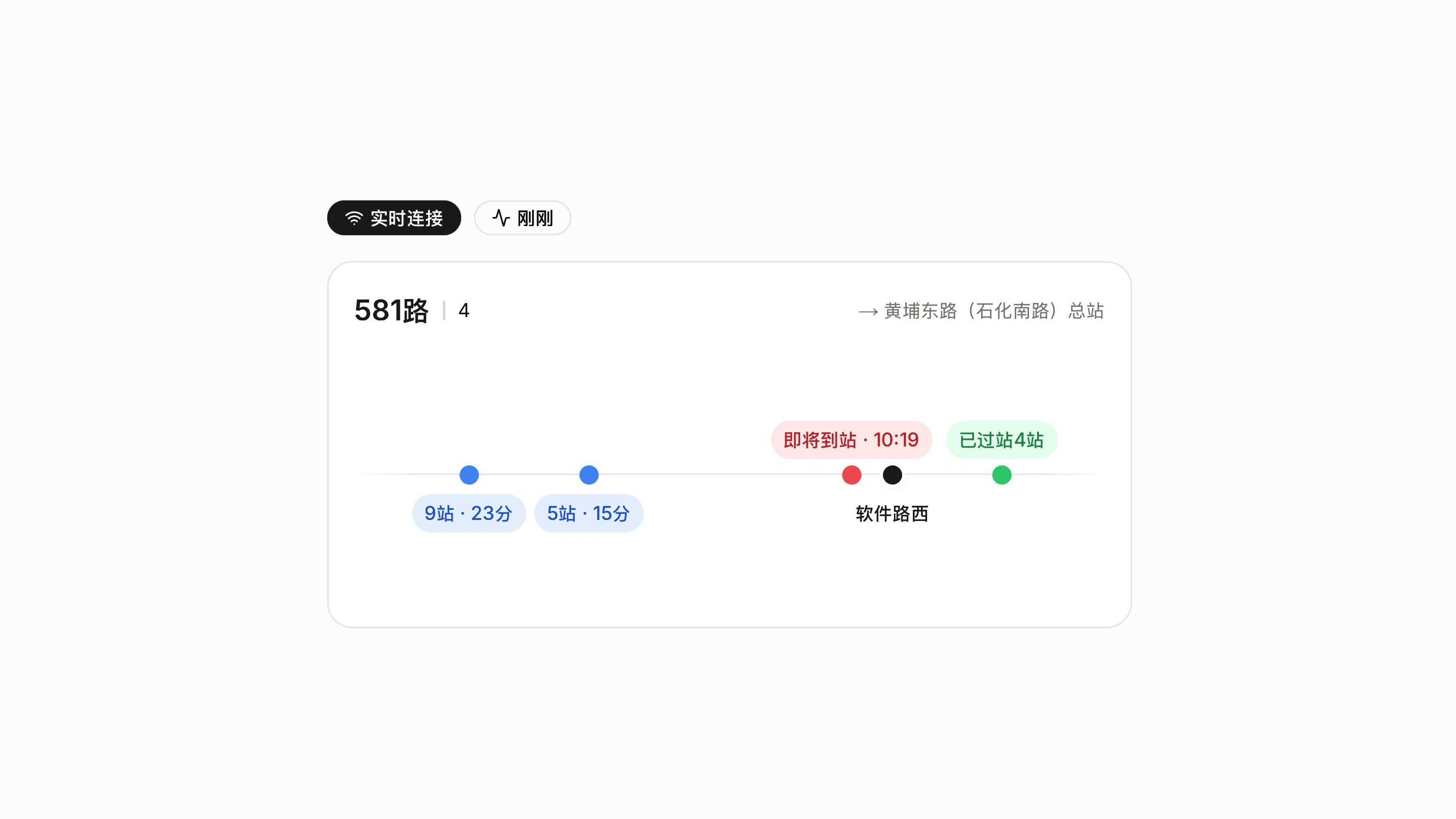Select the 软件路西 station dot
Viewport: 1456px width, 819px height.
coord(892,475)
